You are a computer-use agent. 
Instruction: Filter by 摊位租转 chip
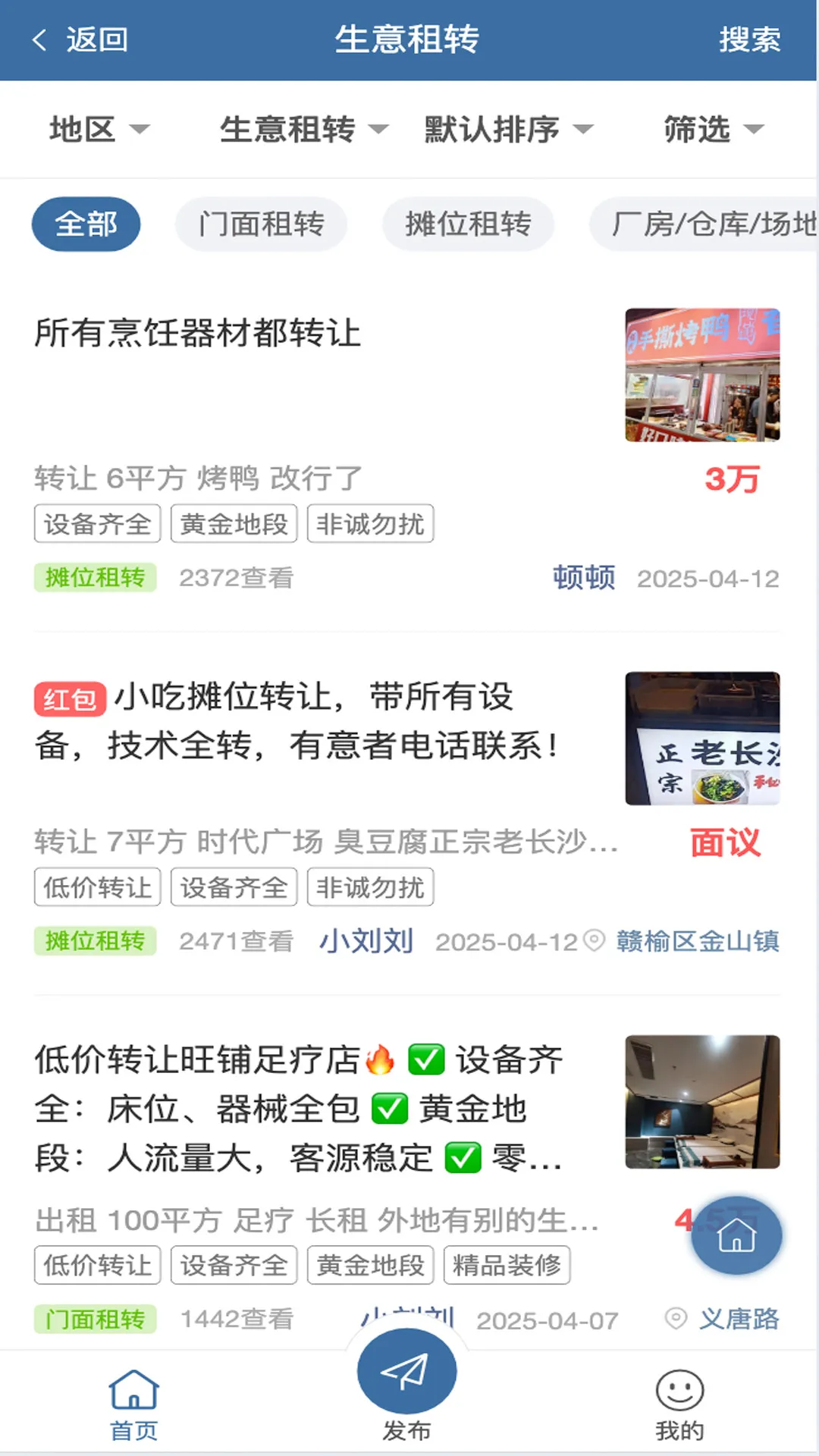pos(468,224)
